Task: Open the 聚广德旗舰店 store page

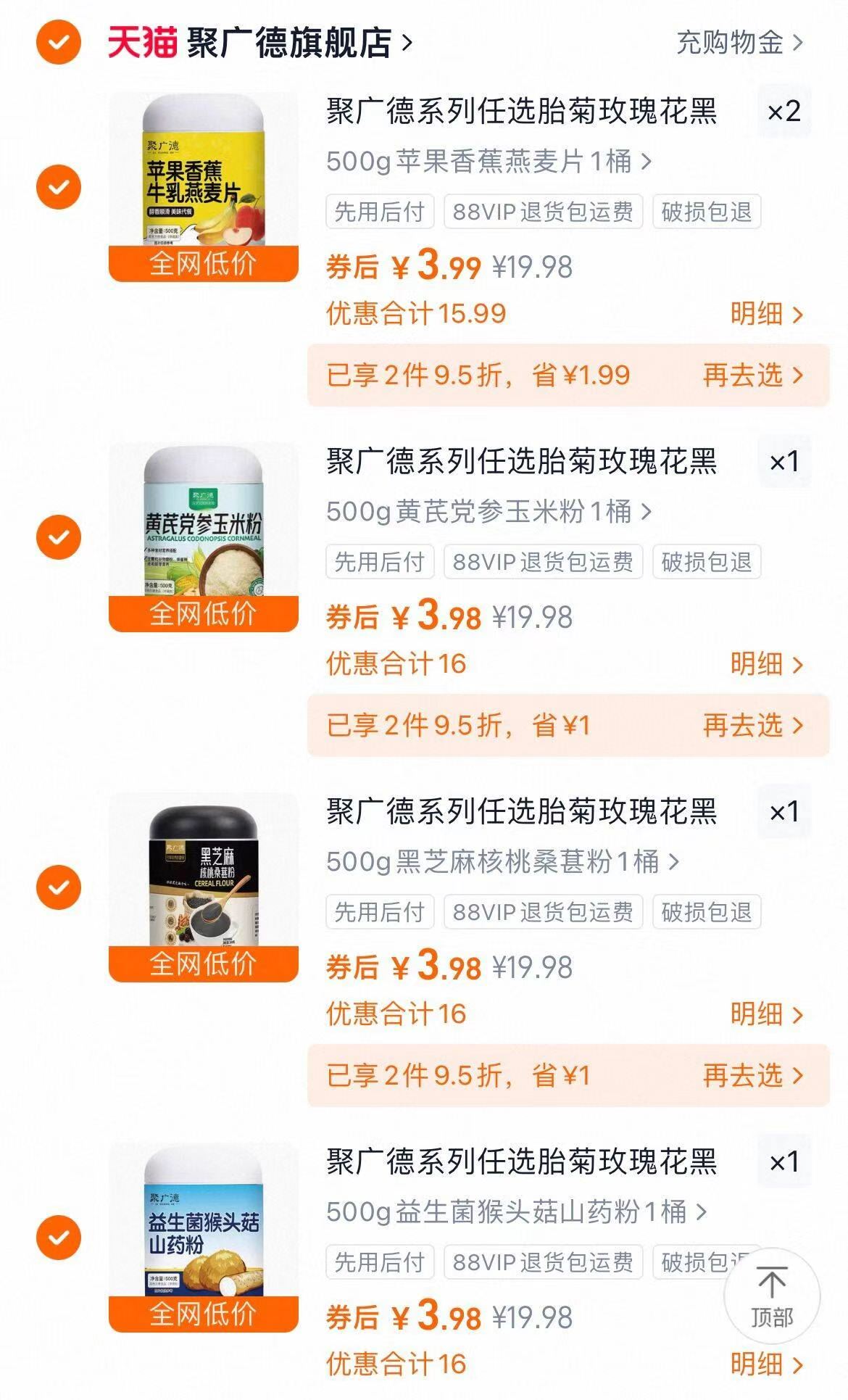Action: [288, 44]
